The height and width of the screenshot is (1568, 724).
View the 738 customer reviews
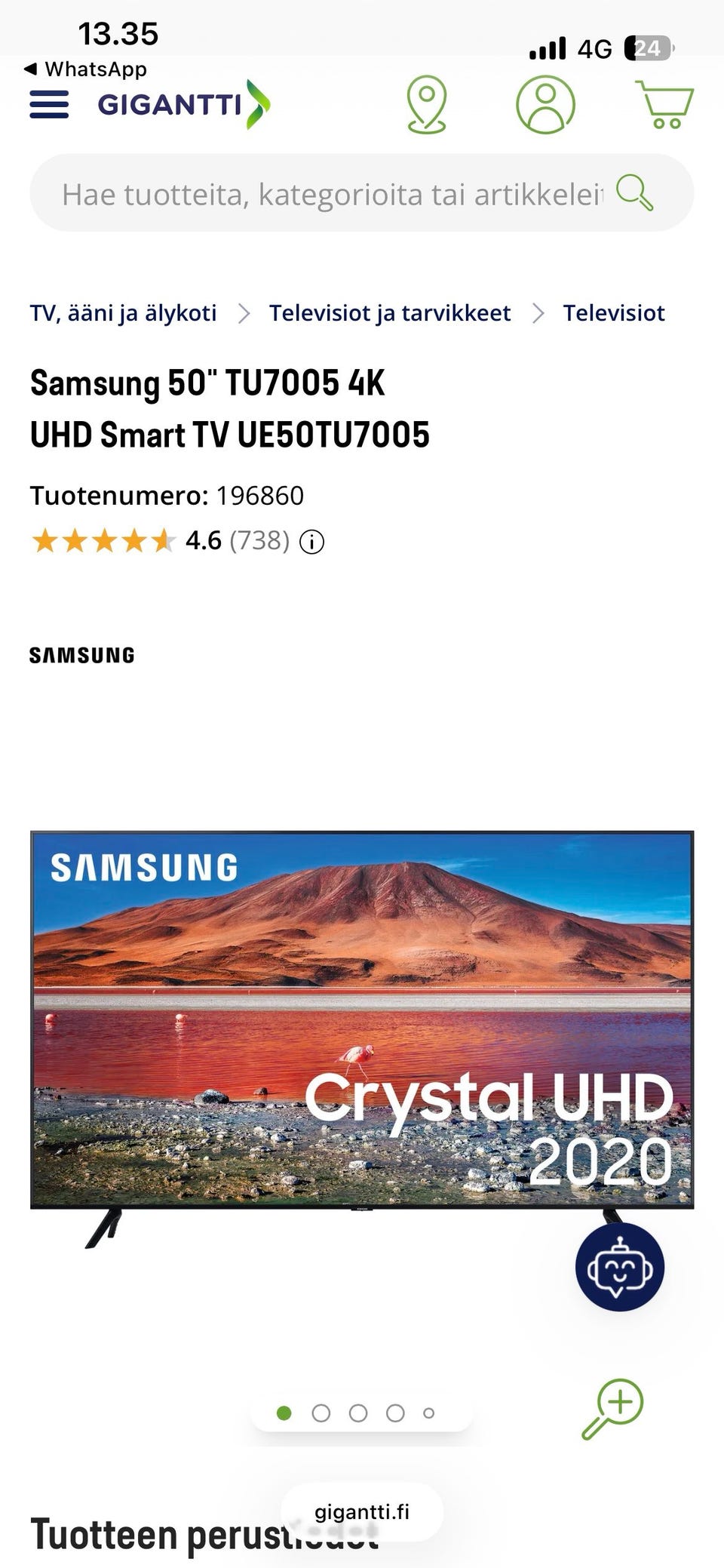(259, 540)
